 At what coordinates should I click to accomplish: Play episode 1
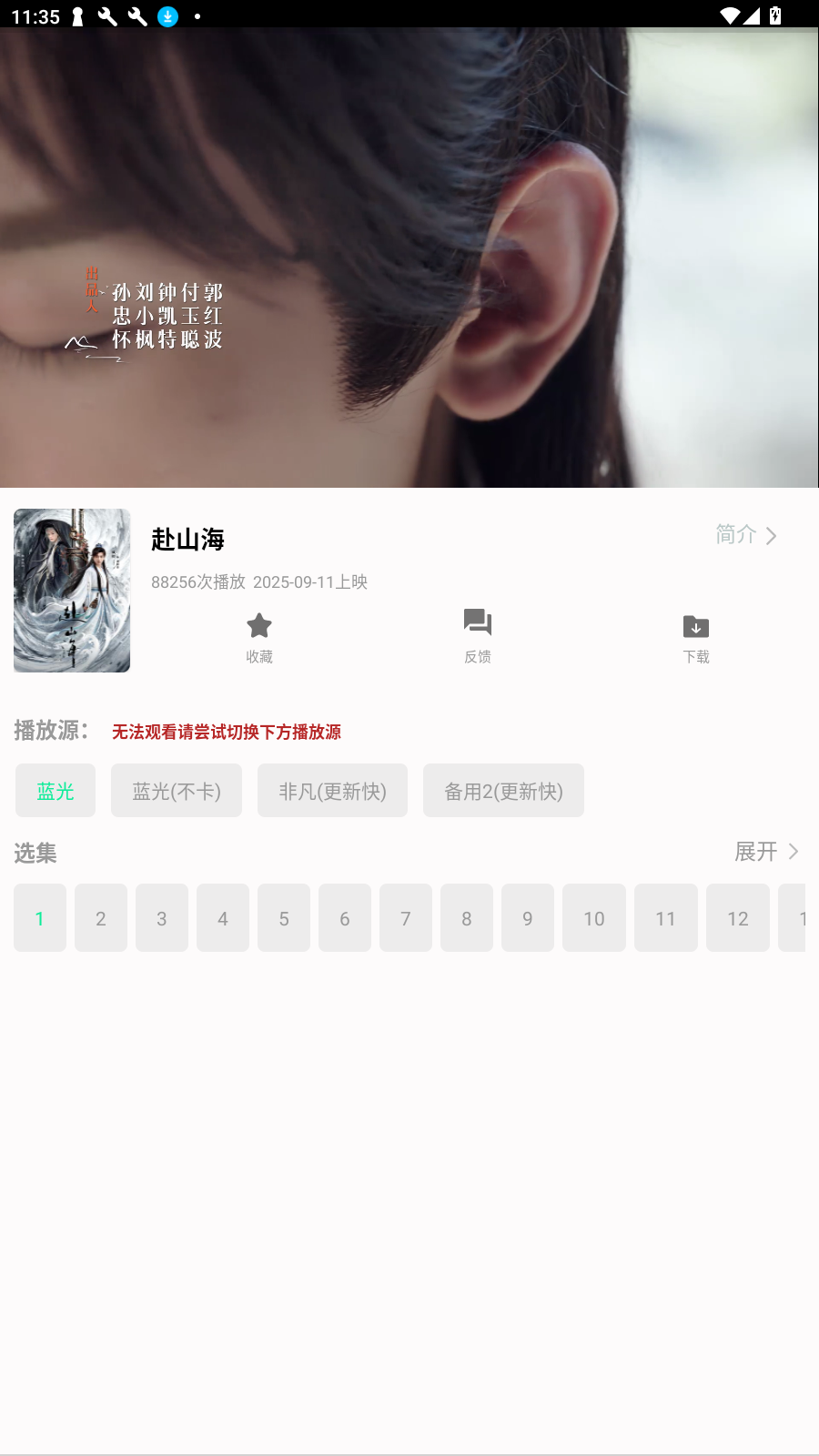40,918
